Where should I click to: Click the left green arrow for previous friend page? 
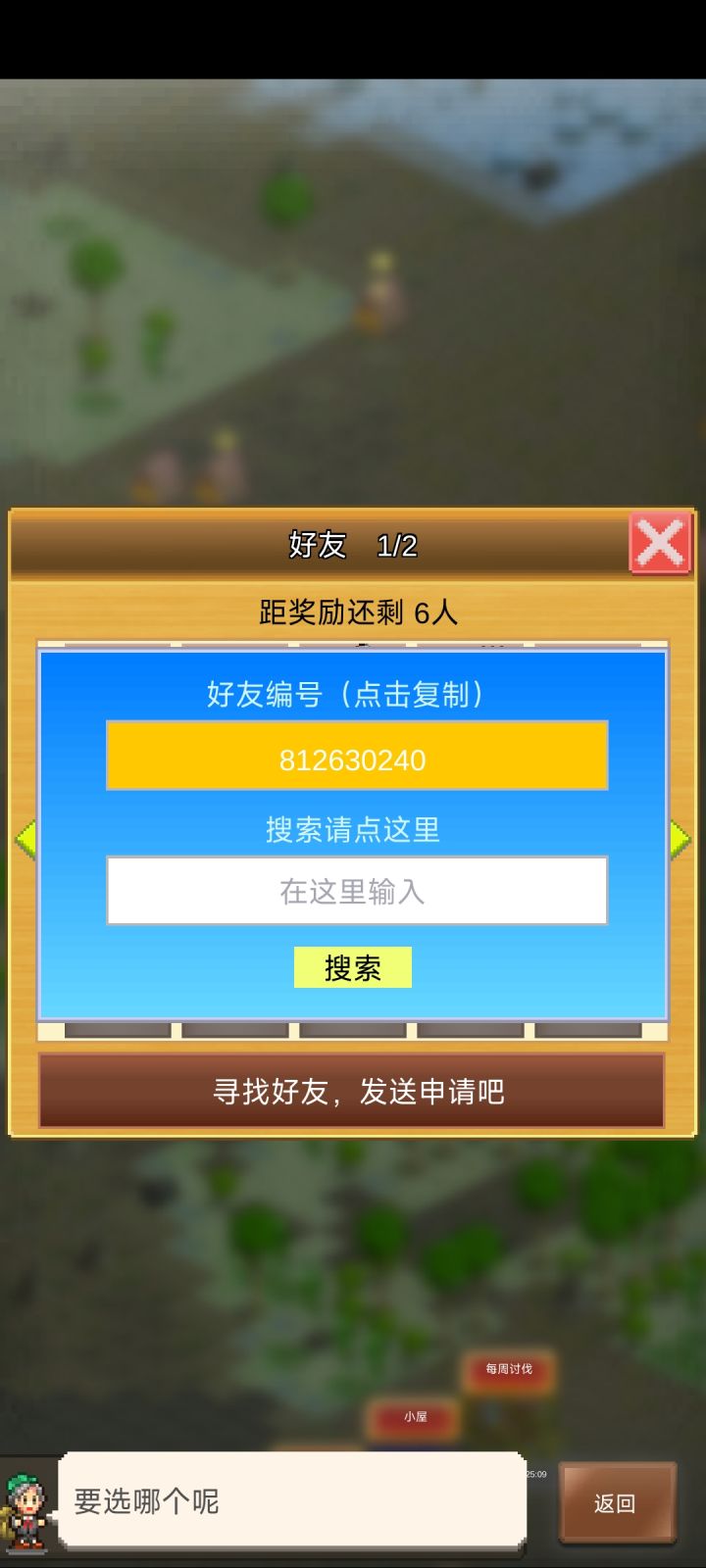pos(26,838)
